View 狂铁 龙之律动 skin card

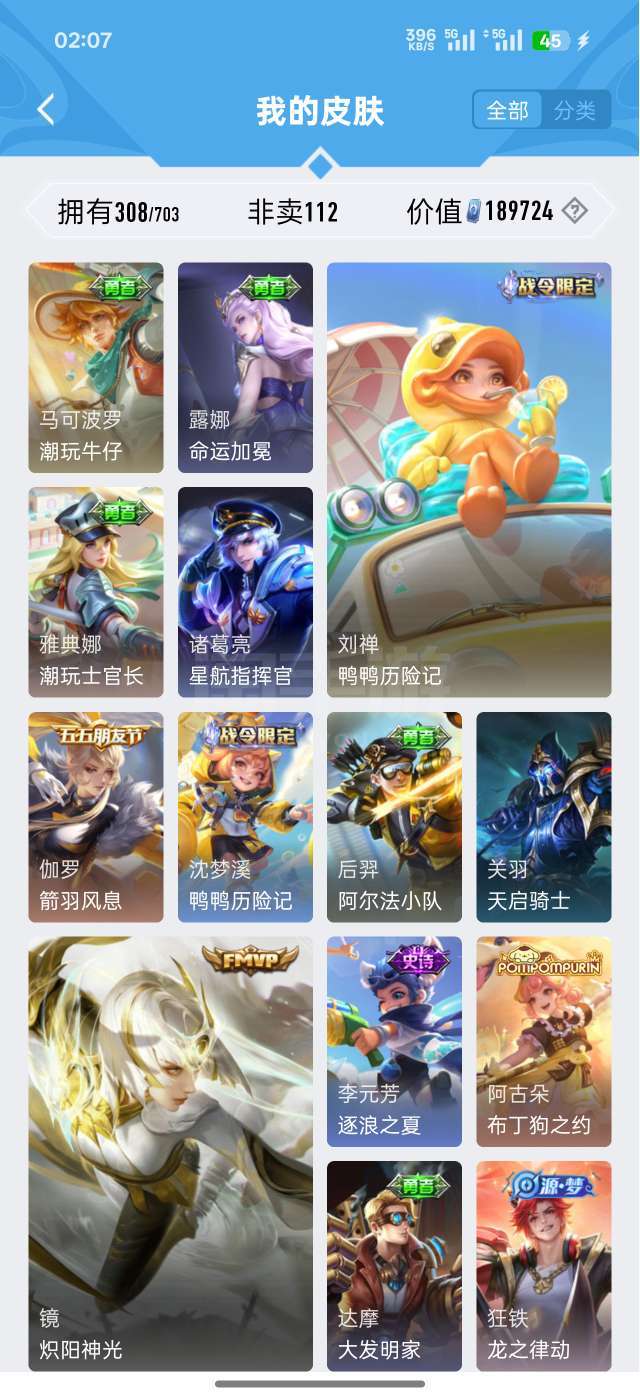543,1265
